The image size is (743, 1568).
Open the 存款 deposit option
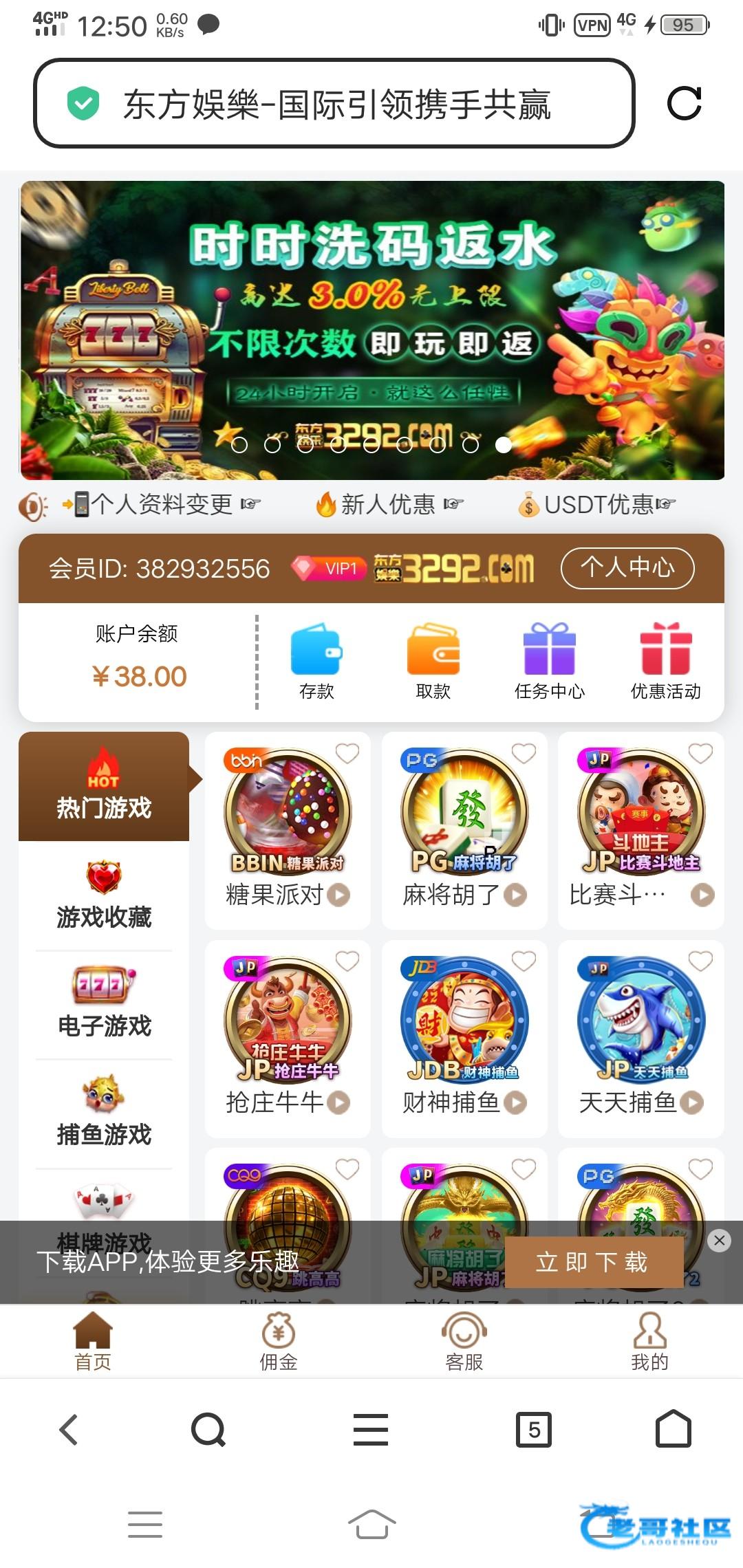pos(316,661)
